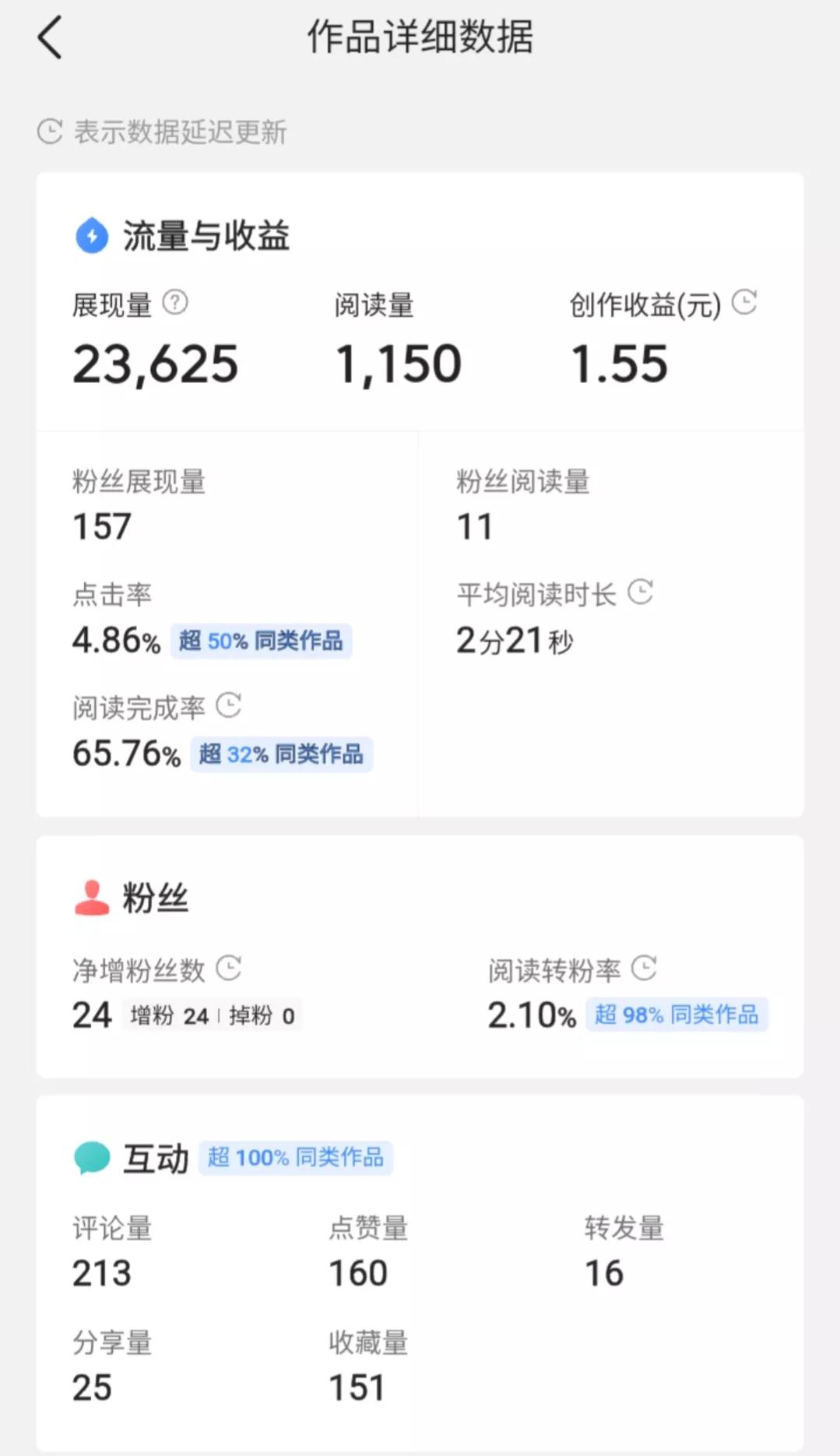Screen dimensions: 840x1456
Task: Open the question mark tooltip next to 展现量
Action: point(175,303)
